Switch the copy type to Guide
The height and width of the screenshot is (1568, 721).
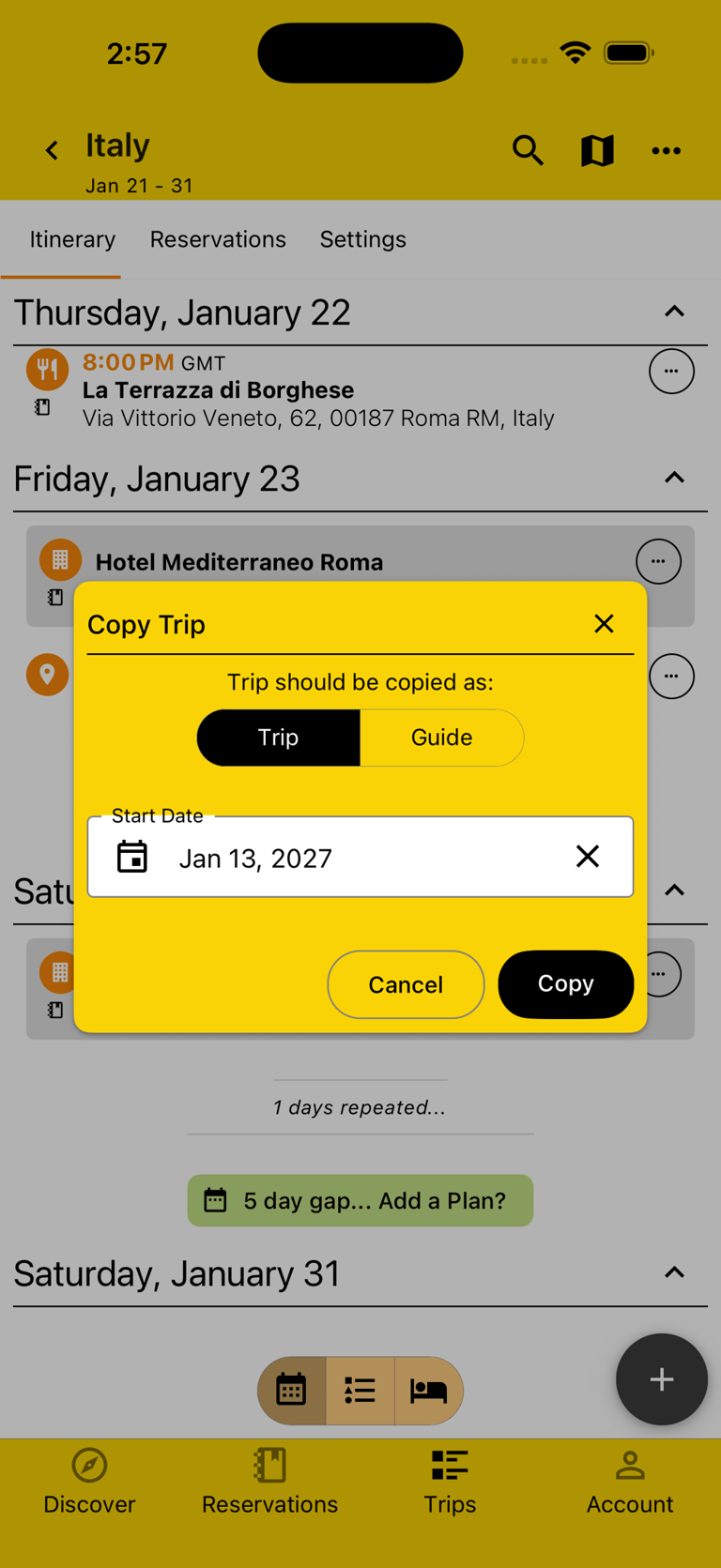coord(441,738)
